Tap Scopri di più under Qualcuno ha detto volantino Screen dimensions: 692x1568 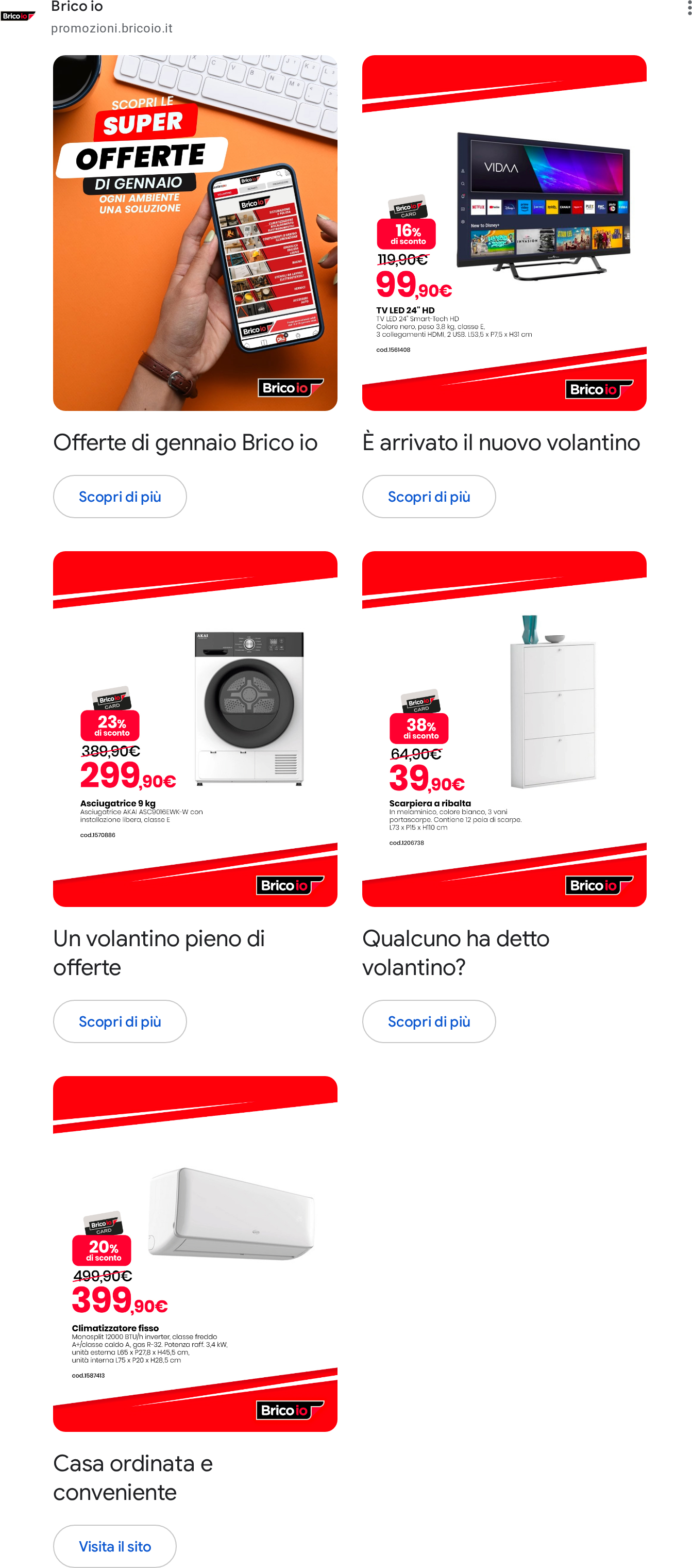pyautogui.click(x=429, y=1021)
